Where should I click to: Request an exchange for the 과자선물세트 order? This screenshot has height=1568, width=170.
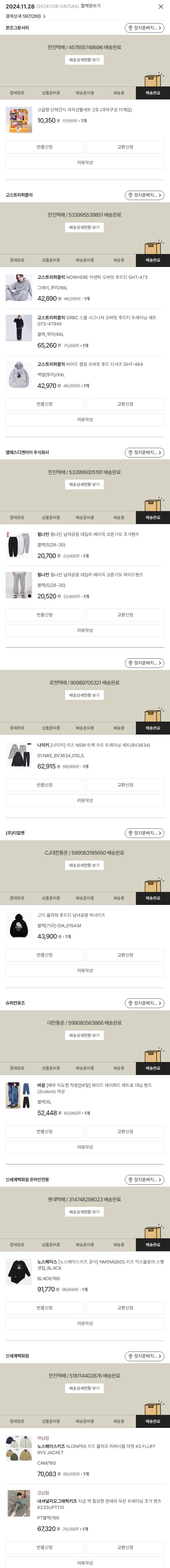pos(125,147)
